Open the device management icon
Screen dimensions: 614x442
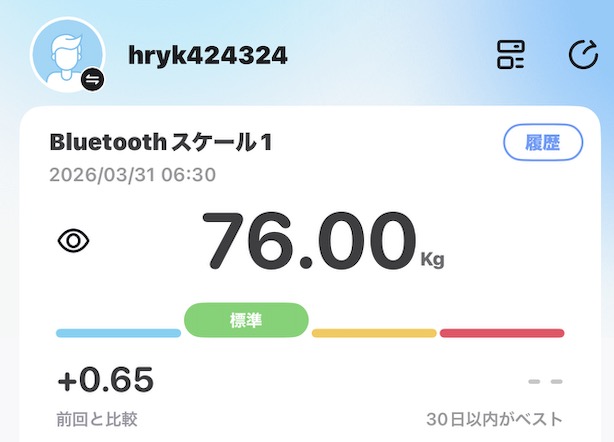[511, 55]
